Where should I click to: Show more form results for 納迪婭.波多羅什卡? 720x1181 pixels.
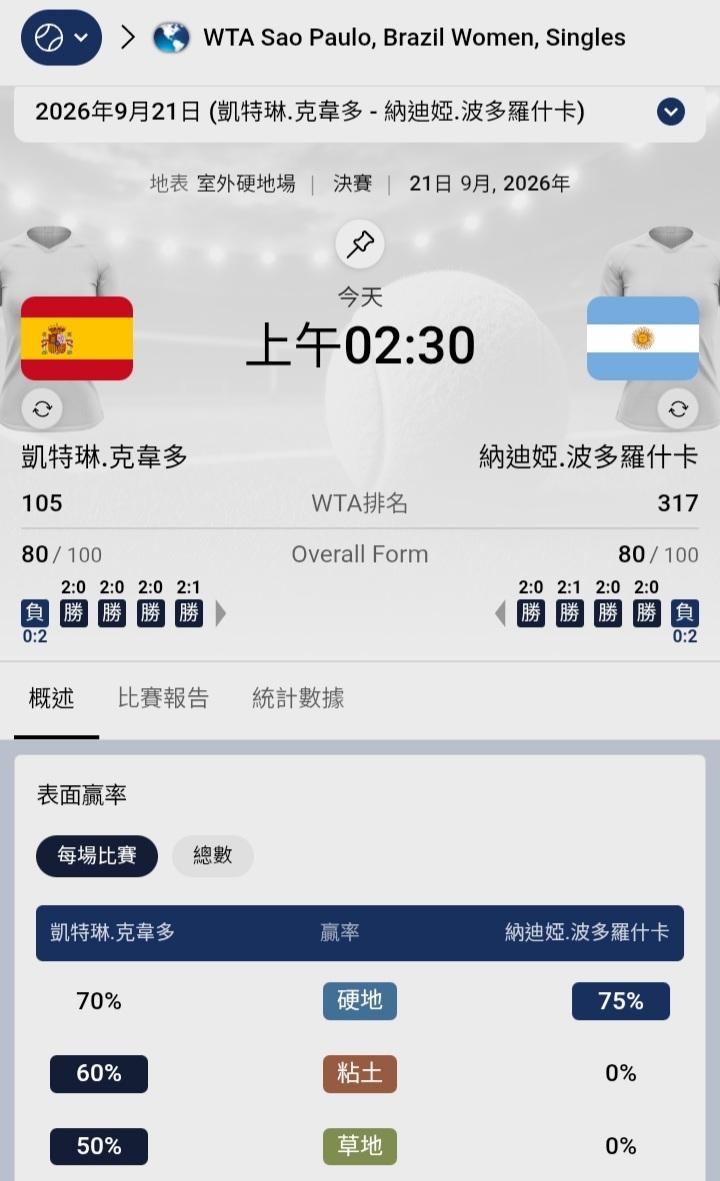click(500, 613)
